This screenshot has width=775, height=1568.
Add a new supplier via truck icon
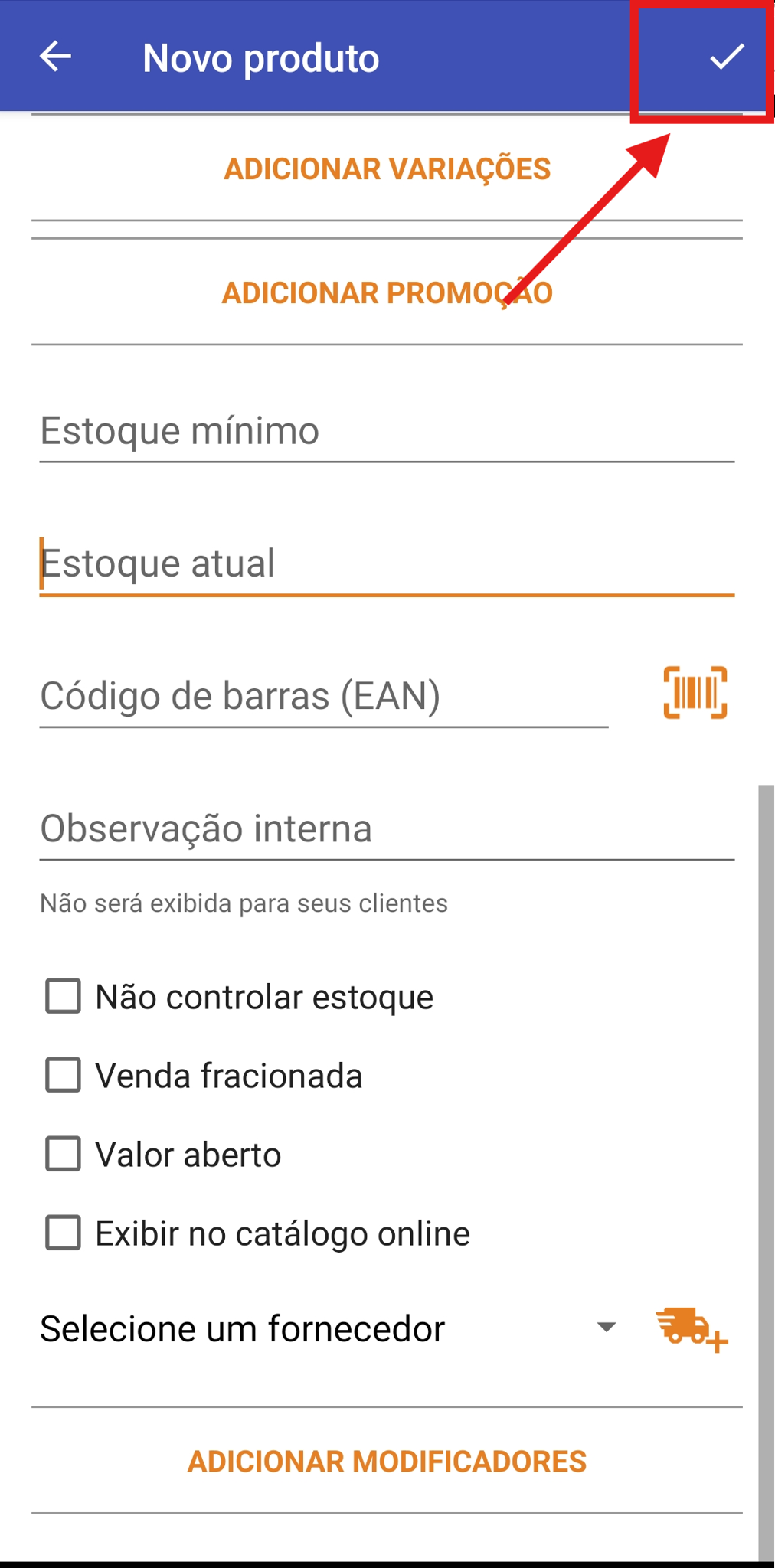click(x=692, y=1329)
